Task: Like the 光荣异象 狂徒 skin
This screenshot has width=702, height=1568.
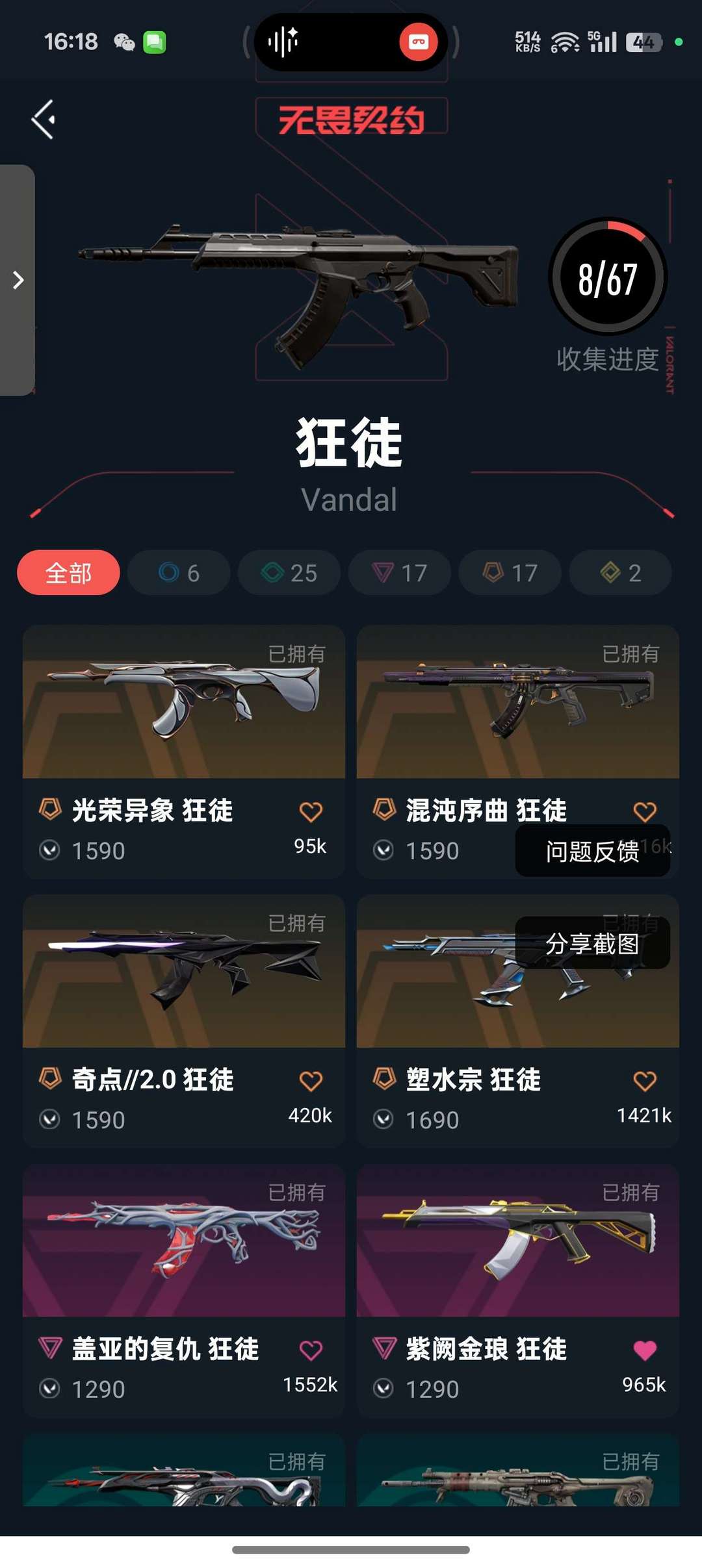Action: pyautogui.click(x=311, y=811)
